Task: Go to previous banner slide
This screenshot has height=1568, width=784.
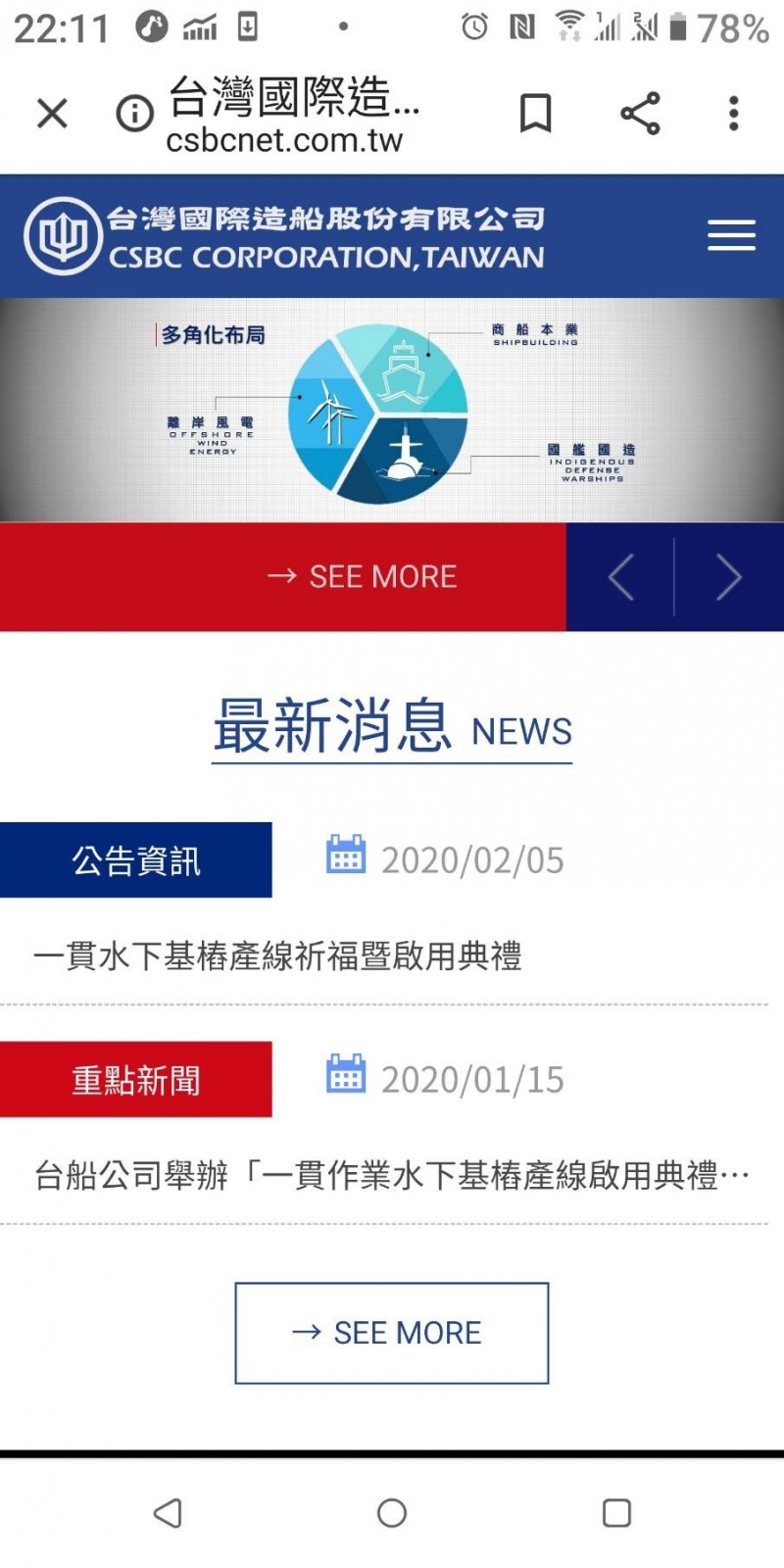Action: point(621,577)
